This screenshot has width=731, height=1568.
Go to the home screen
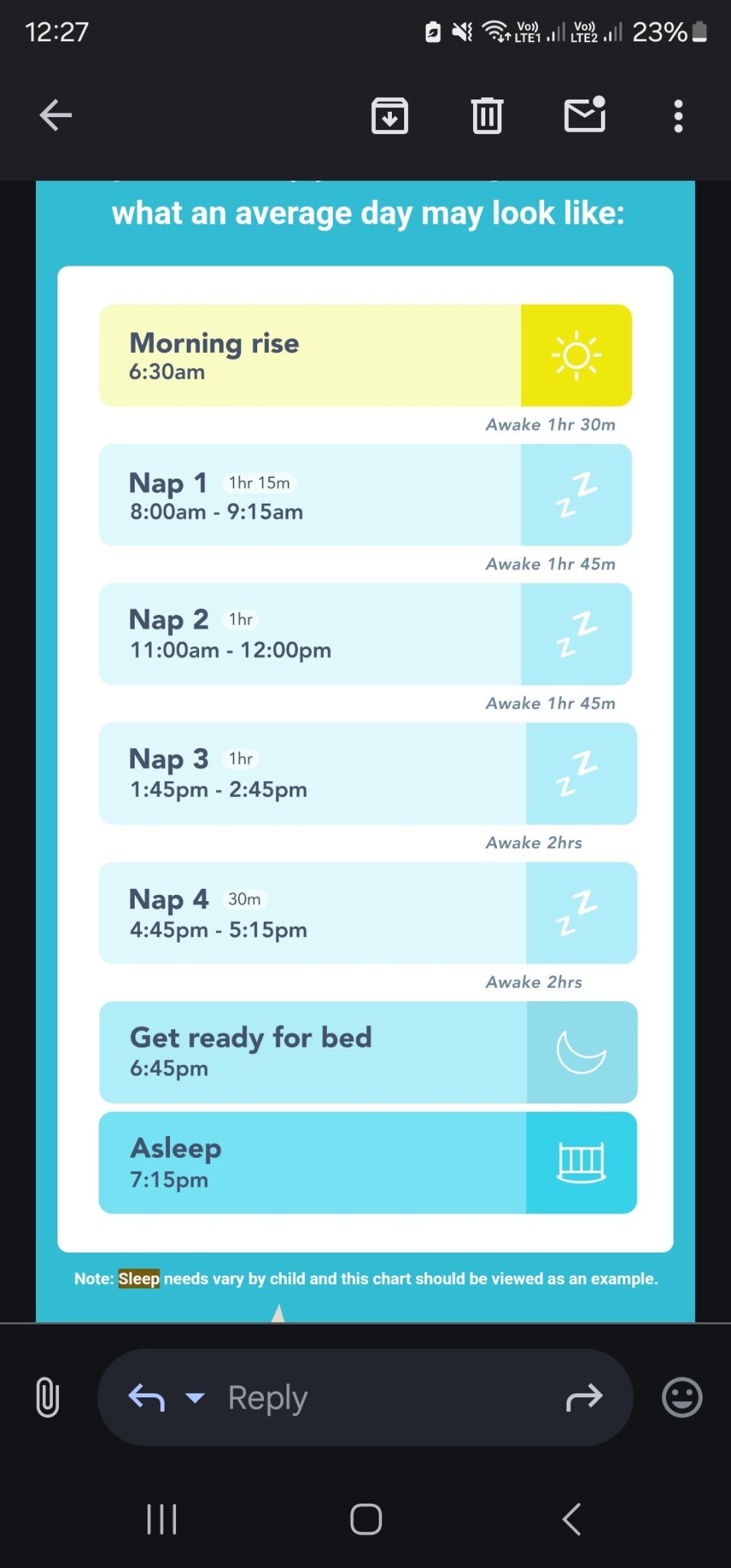(366, 1519)
